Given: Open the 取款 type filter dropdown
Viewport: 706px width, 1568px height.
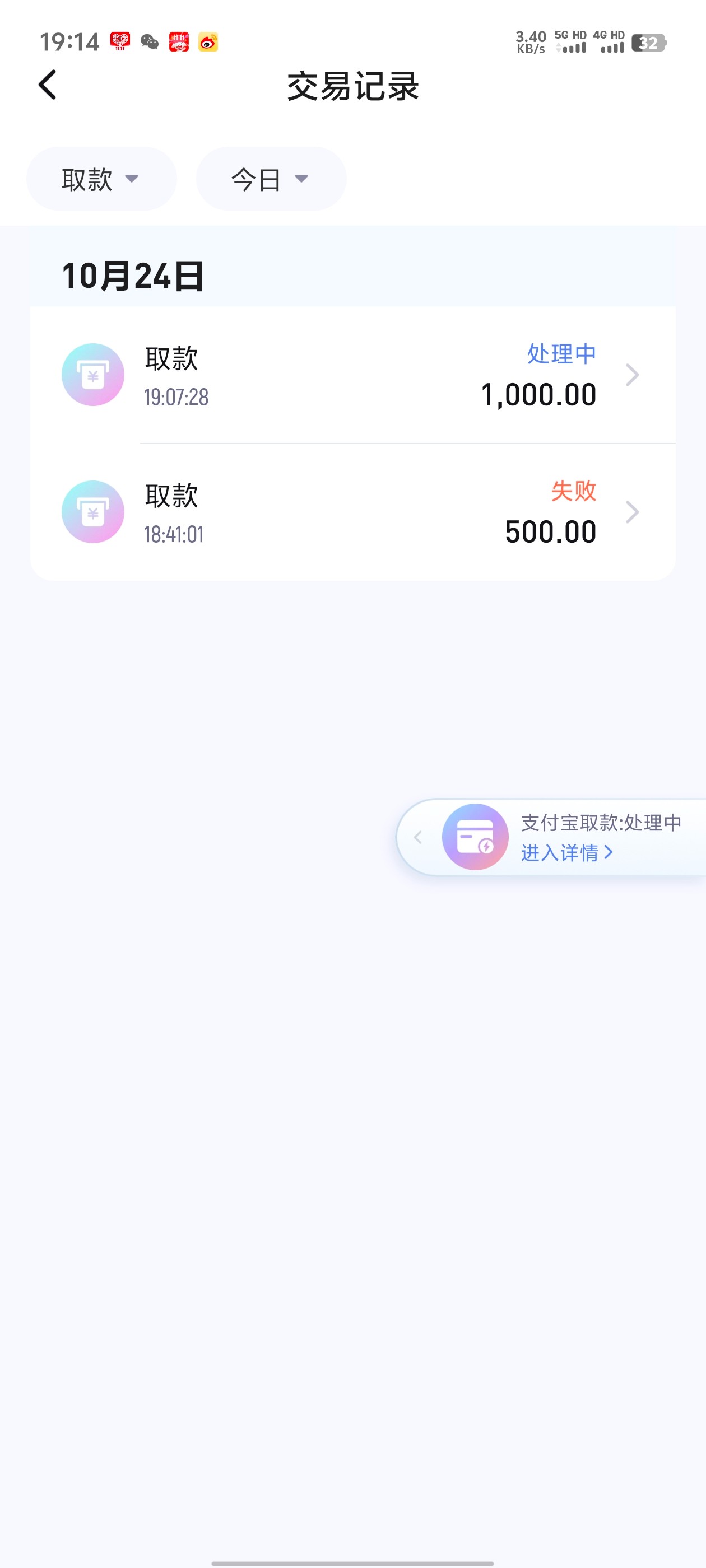Looking at the screenshot, I should click(x=101, y=179).
